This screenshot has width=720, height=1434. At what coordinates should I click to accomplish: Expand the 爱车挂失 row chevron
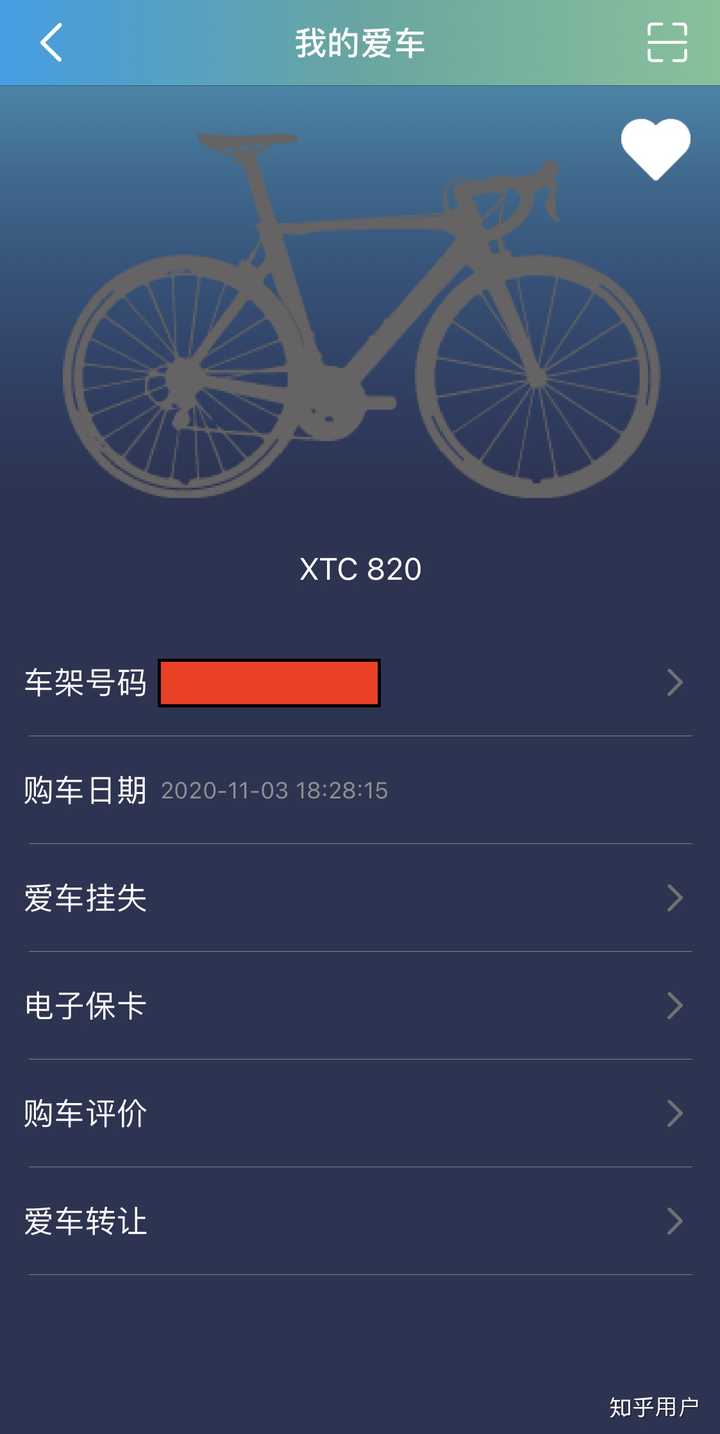pos(675,898)
